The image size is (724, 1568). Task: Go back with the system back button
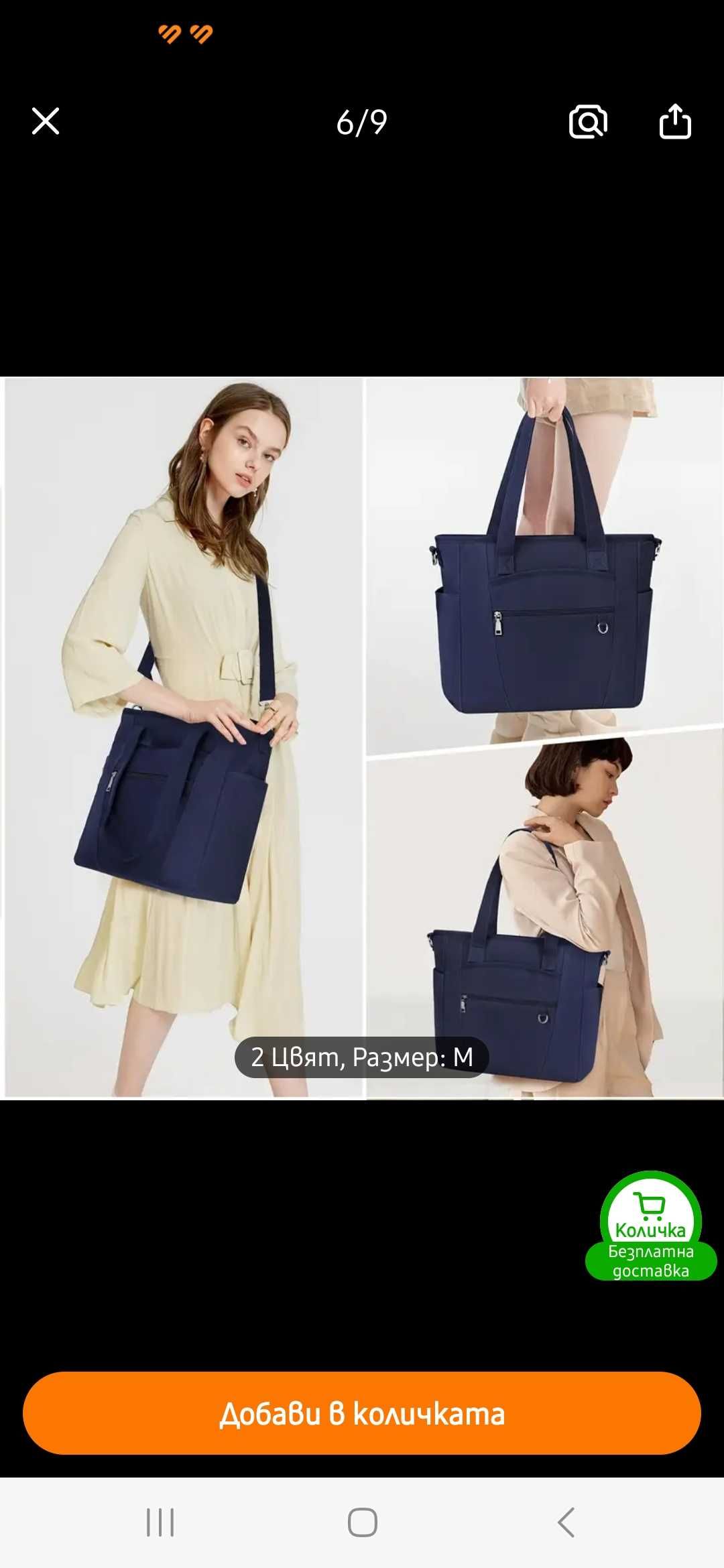[x=566, y=1522]
